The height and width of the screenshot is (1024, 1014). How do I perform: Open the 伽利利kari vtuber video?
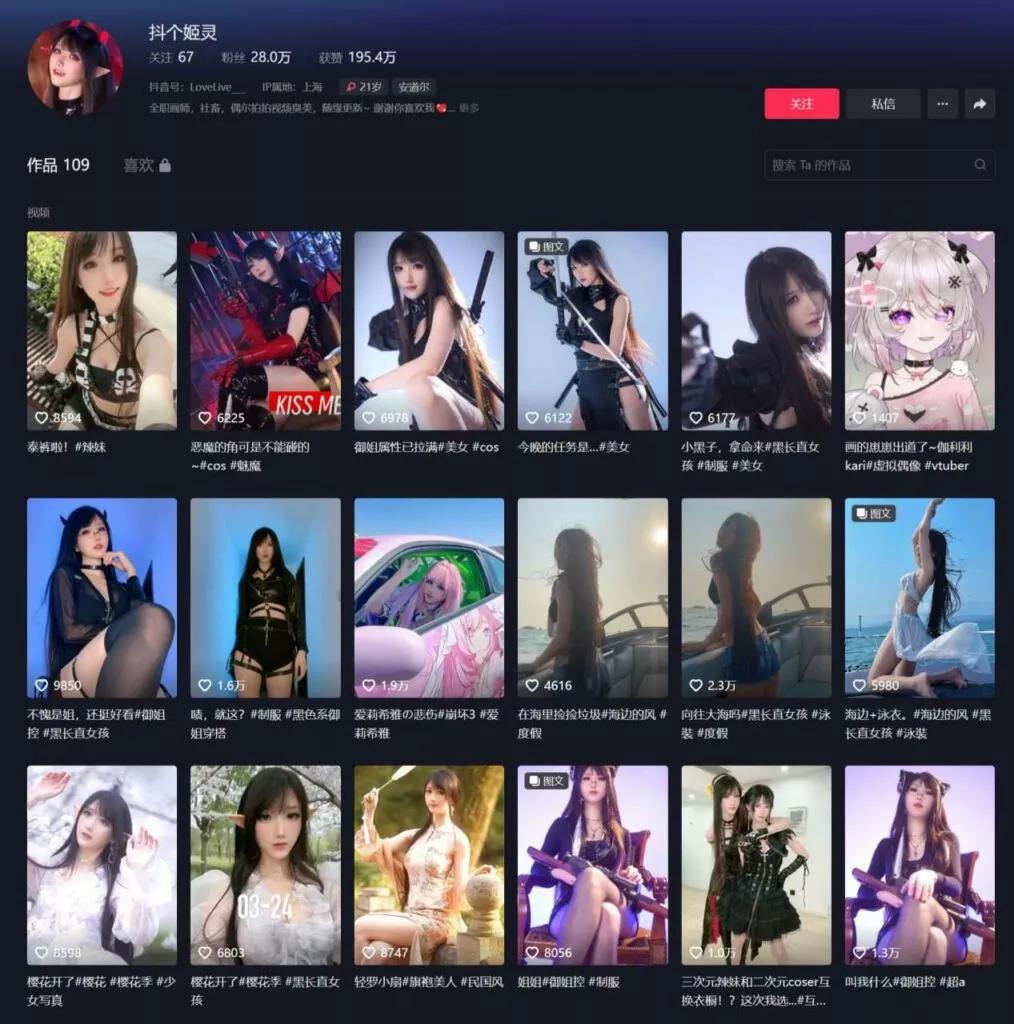pos(919,330)
